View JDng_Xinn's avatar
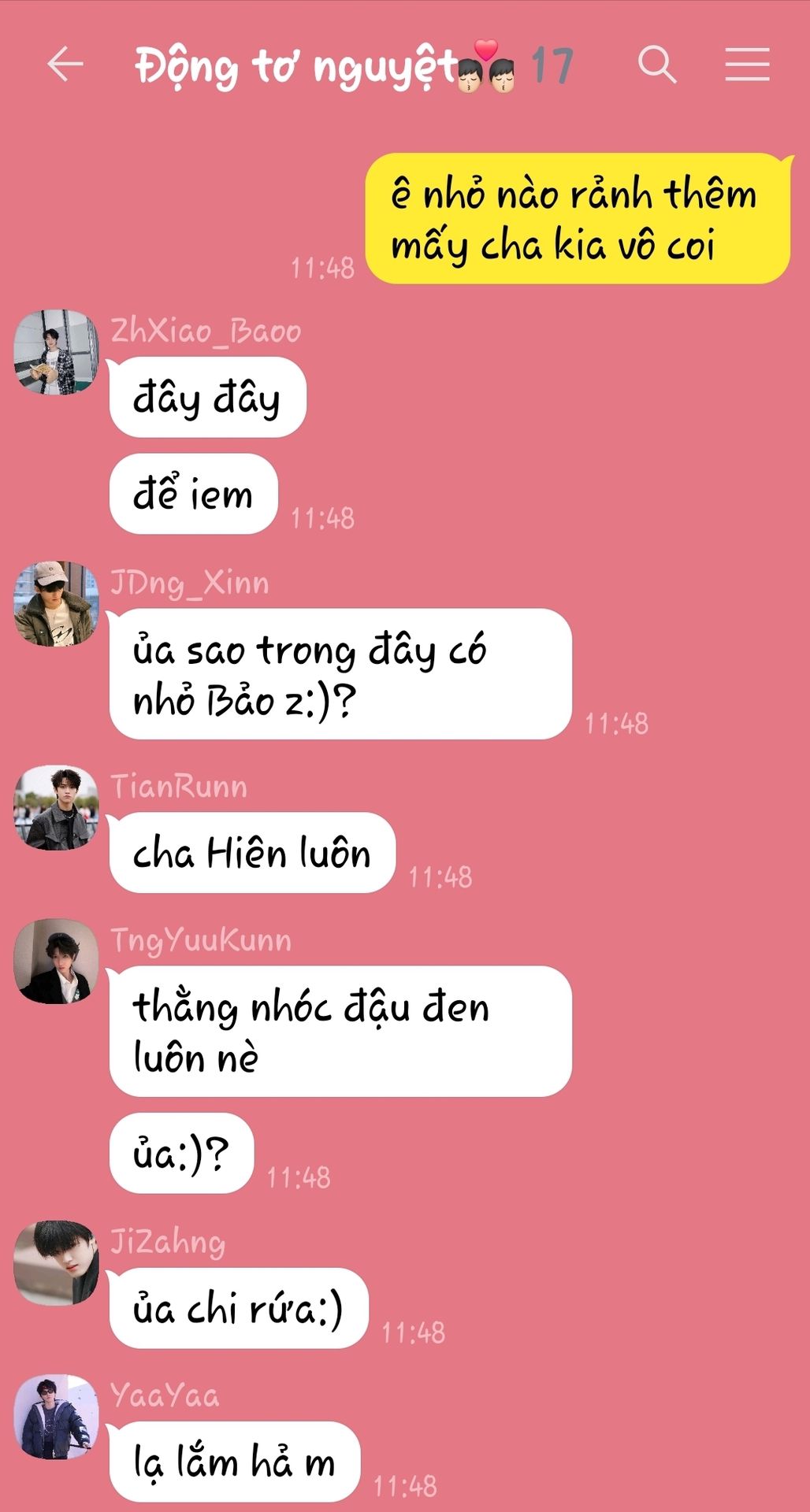 pos(56,604)
